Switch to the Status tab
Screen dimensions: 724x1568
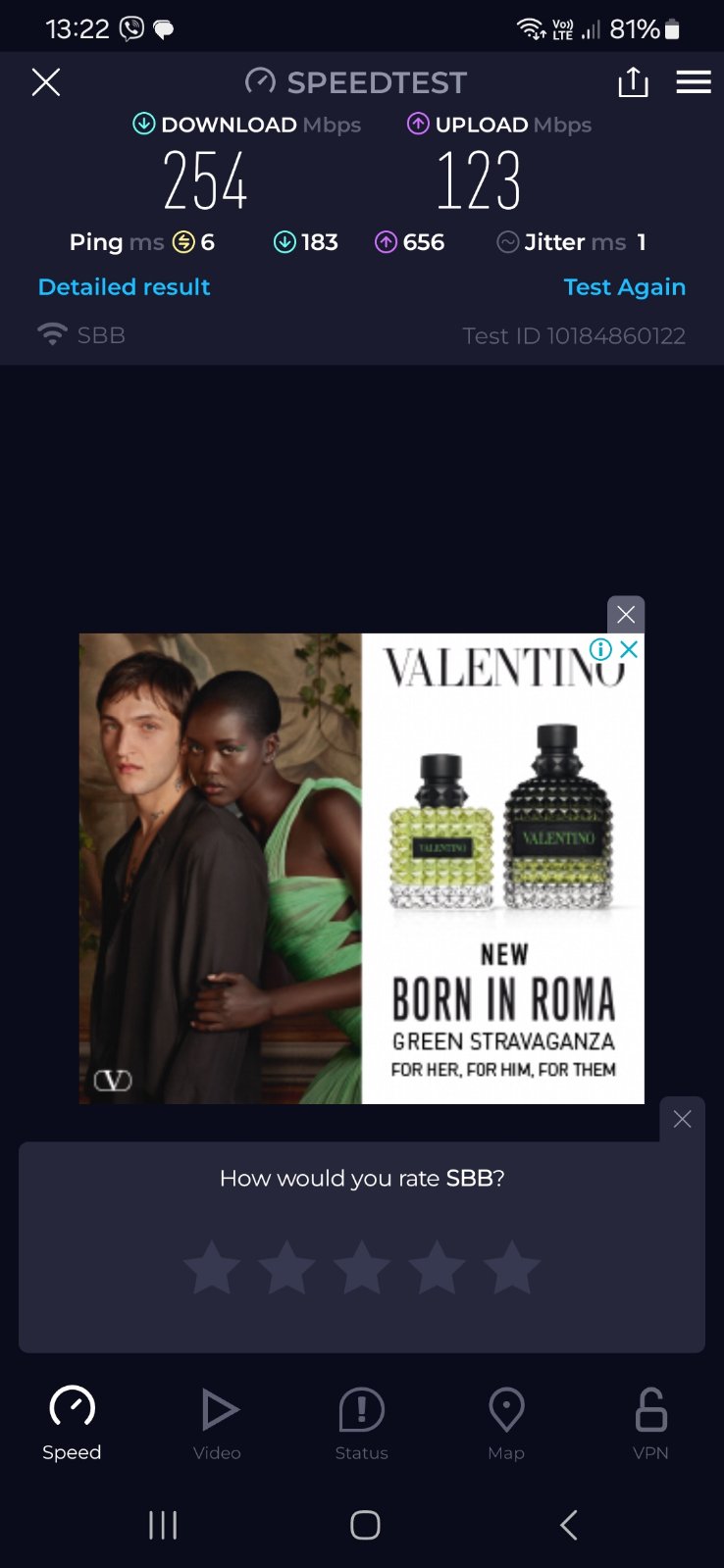tap(361, 1423)
